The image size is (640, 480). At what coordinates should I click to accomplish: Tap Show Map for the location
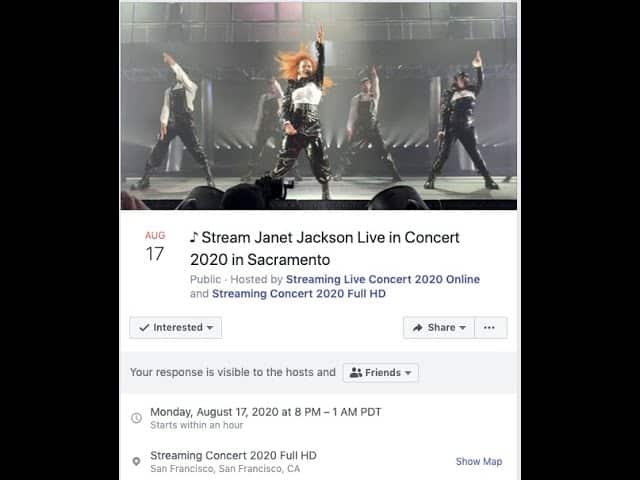point(478,462)
